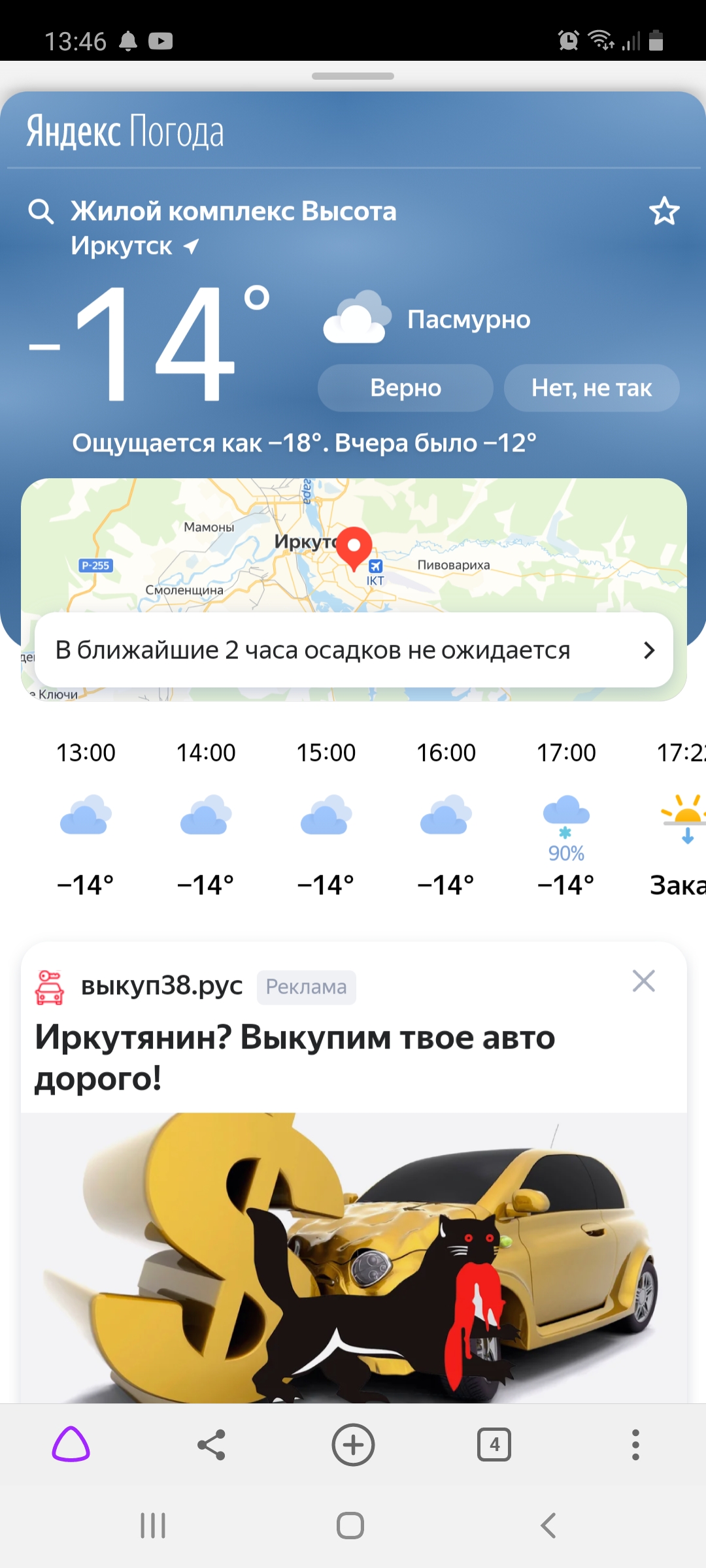Tap the 90% precipitation probability value
The height and width of the screenshot is (1568, 706).
pyautogui.click(x=565, y=853)
